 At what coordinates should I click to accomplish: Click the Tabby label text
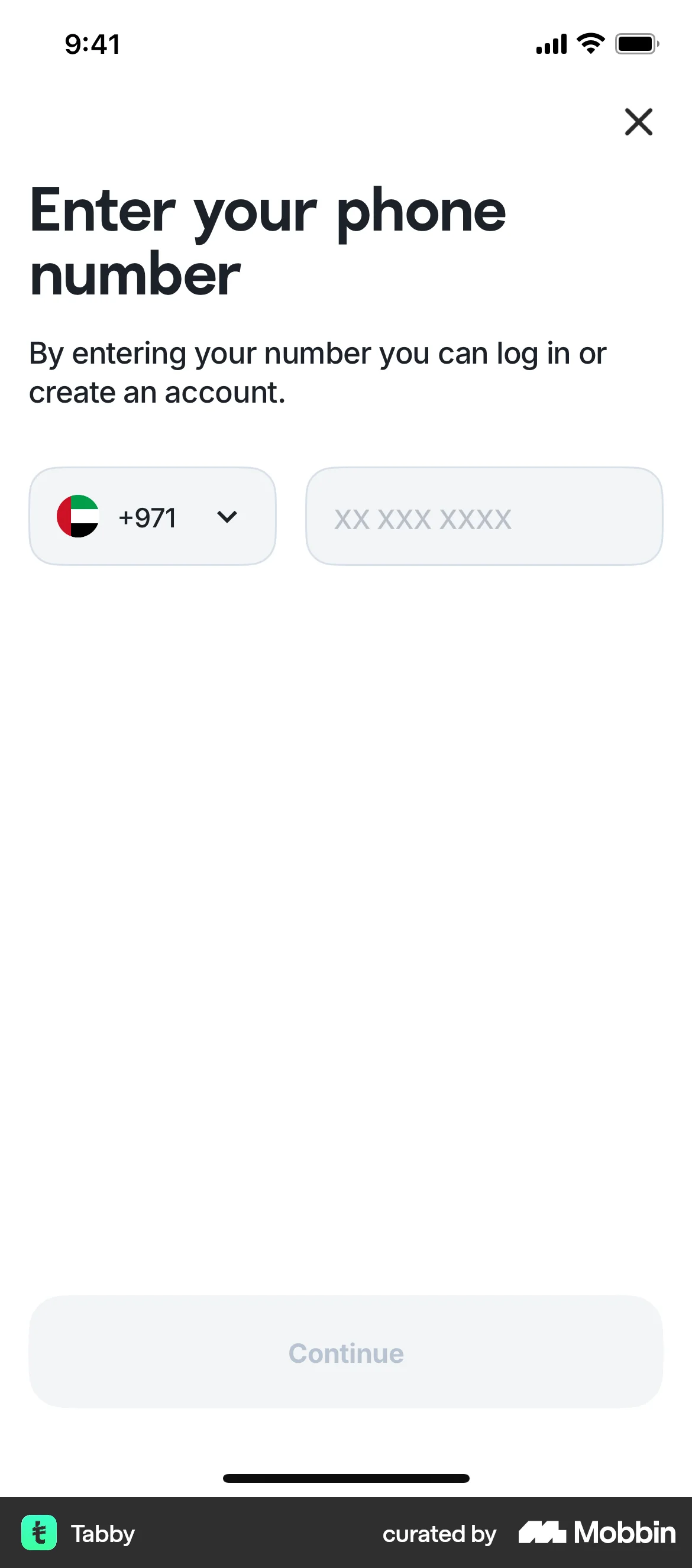tap(103, 1533)
